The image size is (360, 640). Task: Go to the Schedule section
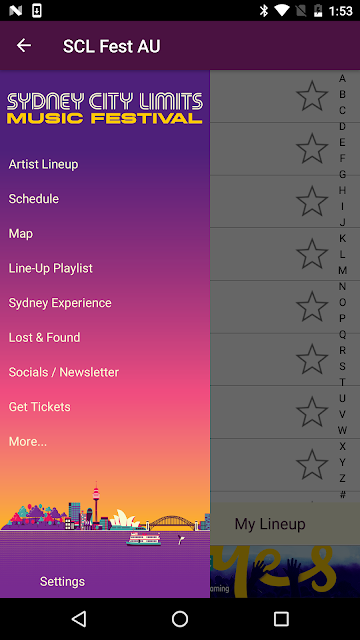(x=34, y=199)
